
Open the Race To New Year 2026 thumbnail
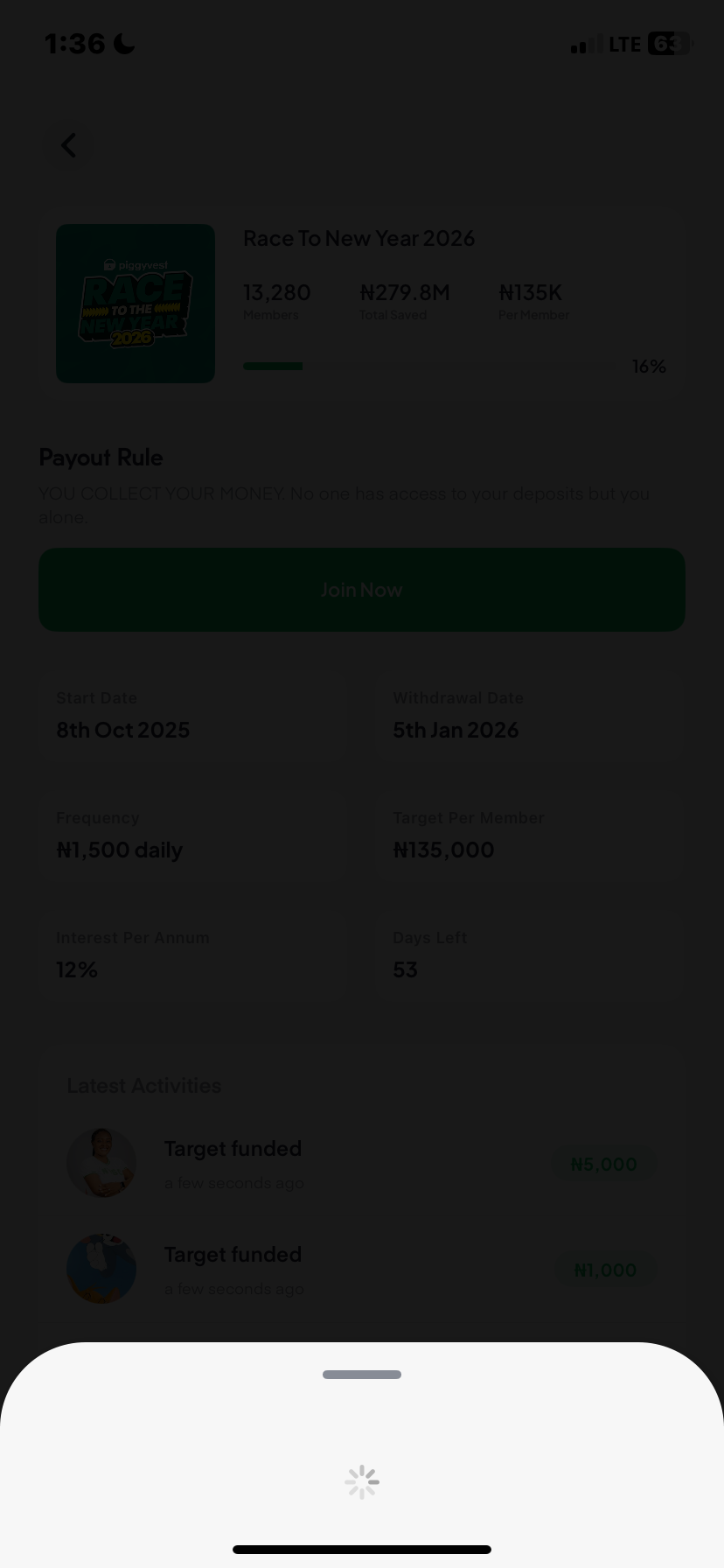click(135, 304)
